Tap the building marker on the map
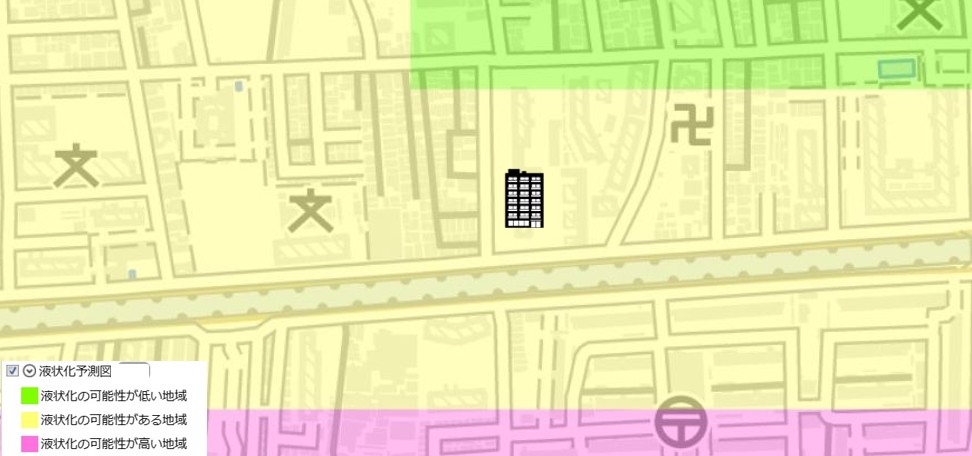 pos(524,198)
